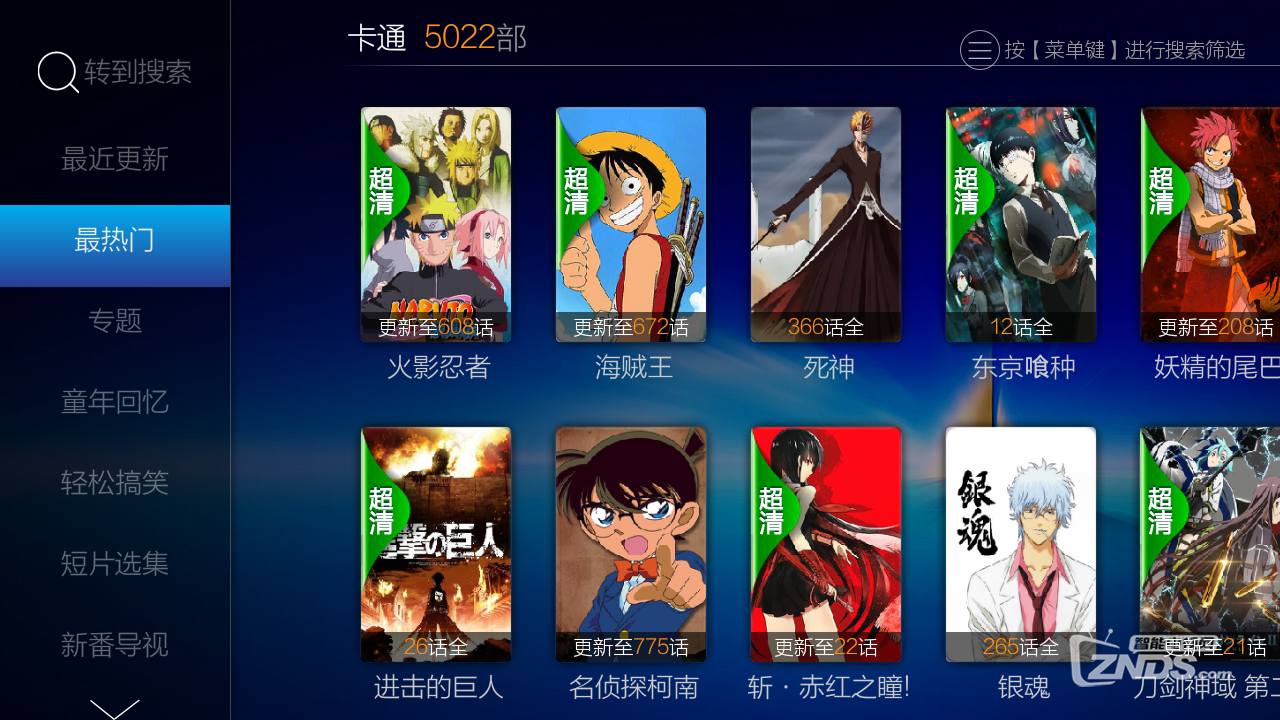Open 进击的巨人 anime card

(x=436, y=545)
